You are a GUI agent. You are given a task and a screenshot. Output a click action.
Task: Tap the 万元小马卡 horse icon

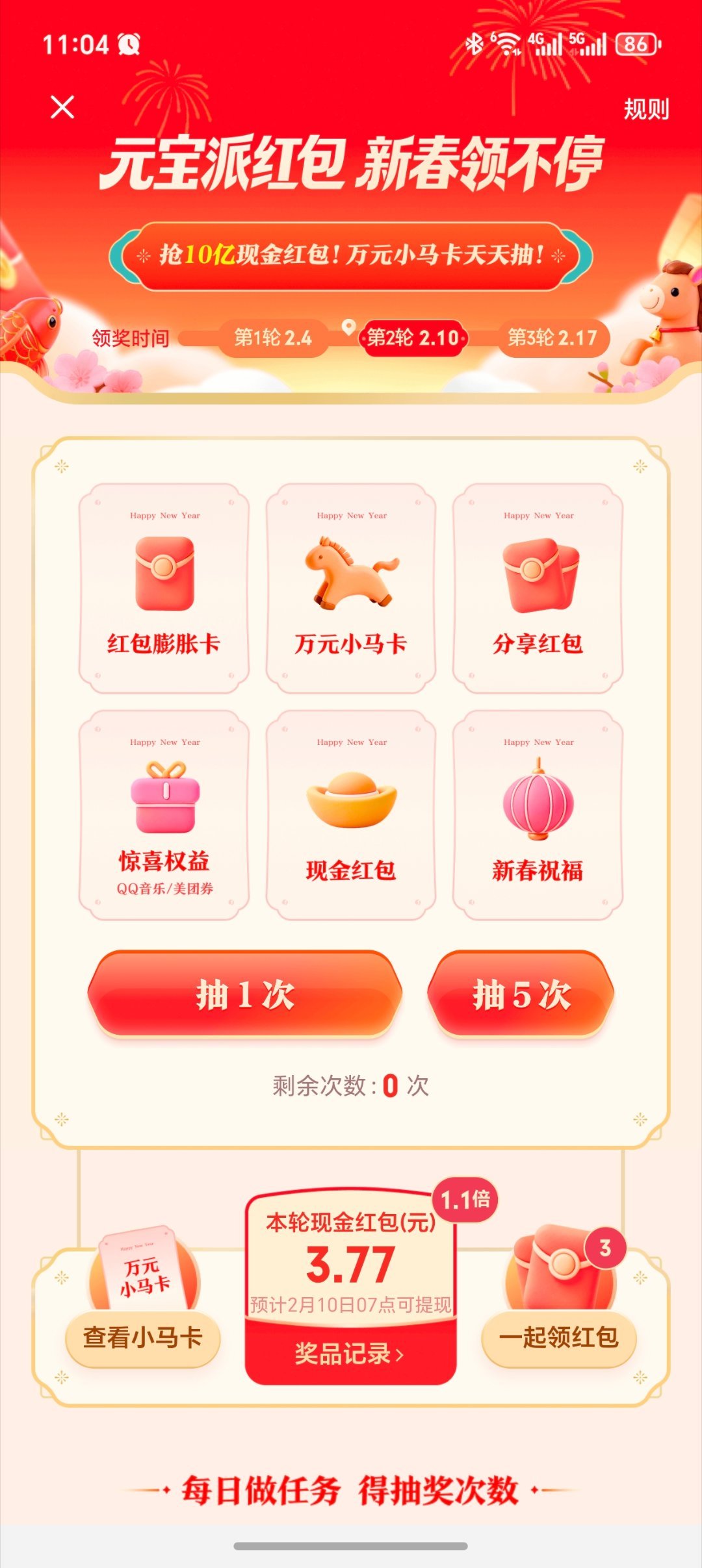(351, 572)
